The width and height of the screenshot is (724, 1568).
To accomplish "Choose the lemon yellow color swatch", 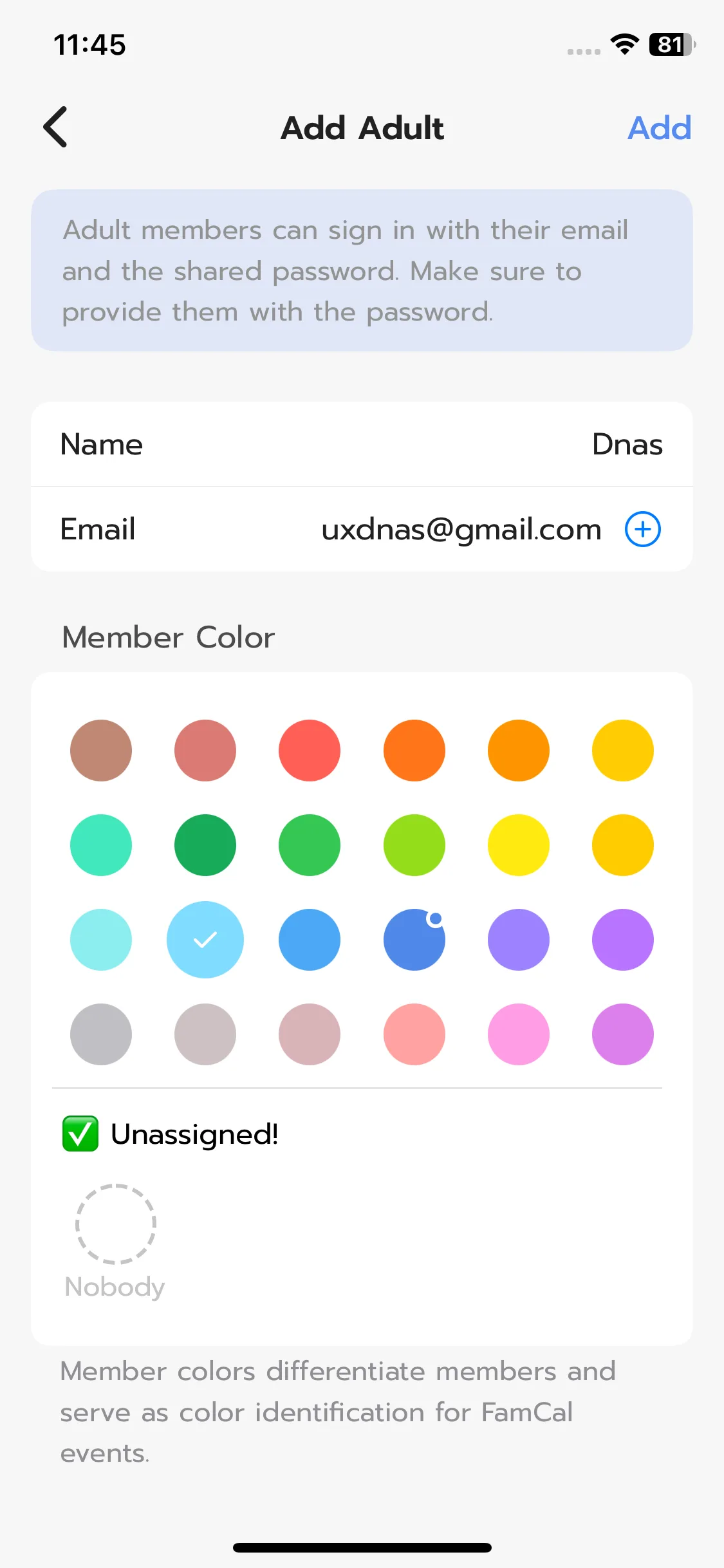I will click(519, 845).
